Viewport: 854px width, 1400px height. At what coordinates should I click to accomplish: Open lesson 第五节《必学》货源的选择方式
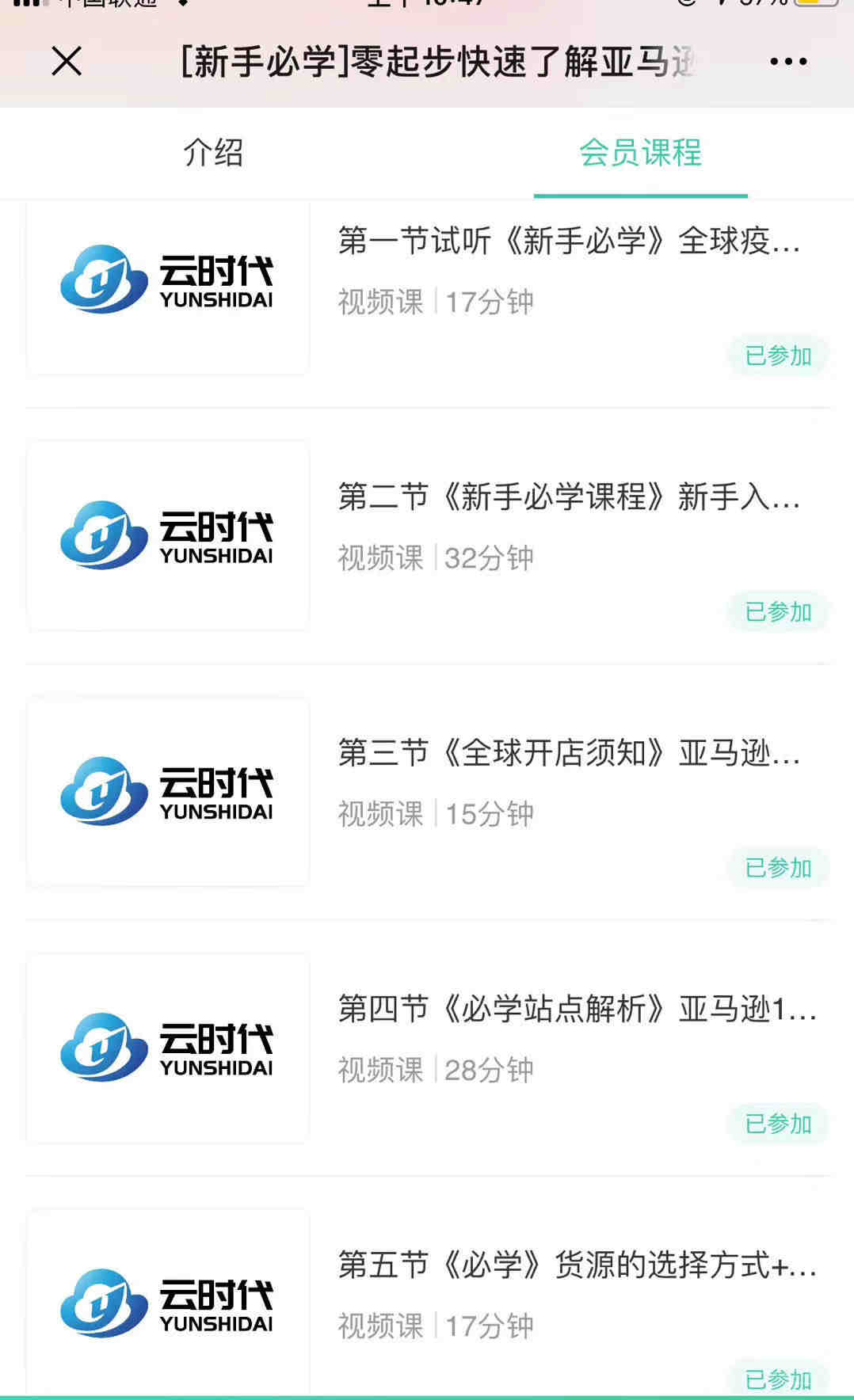(x=577, y=1265)
